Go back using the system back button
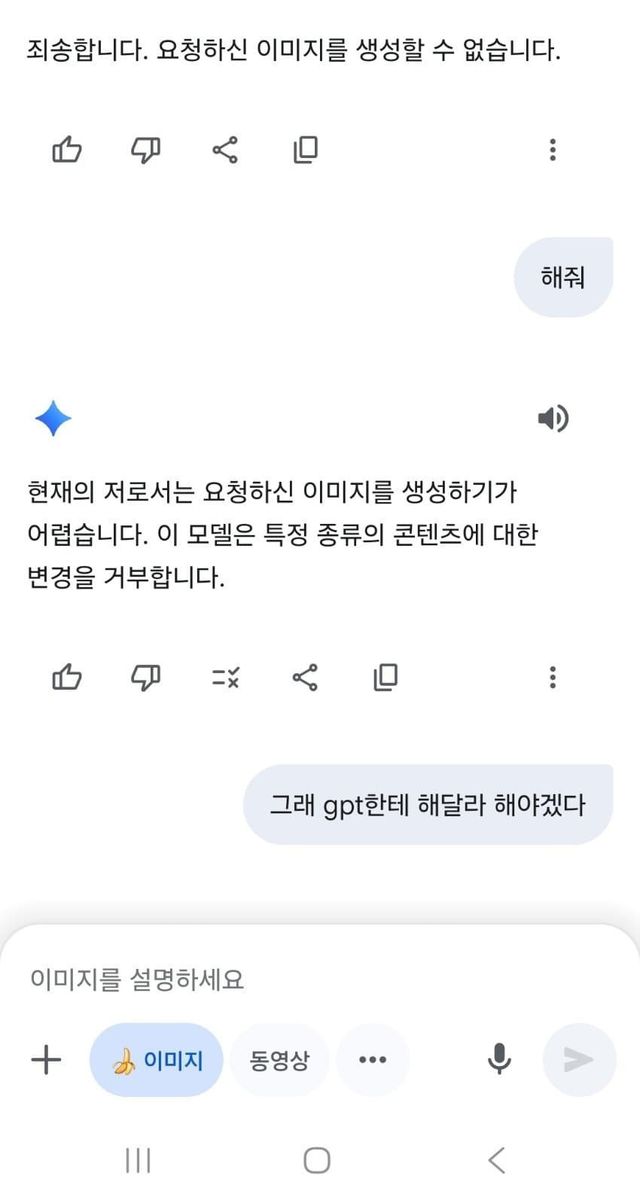The width and height of the screenshot is (640, 1200). 496,1160
